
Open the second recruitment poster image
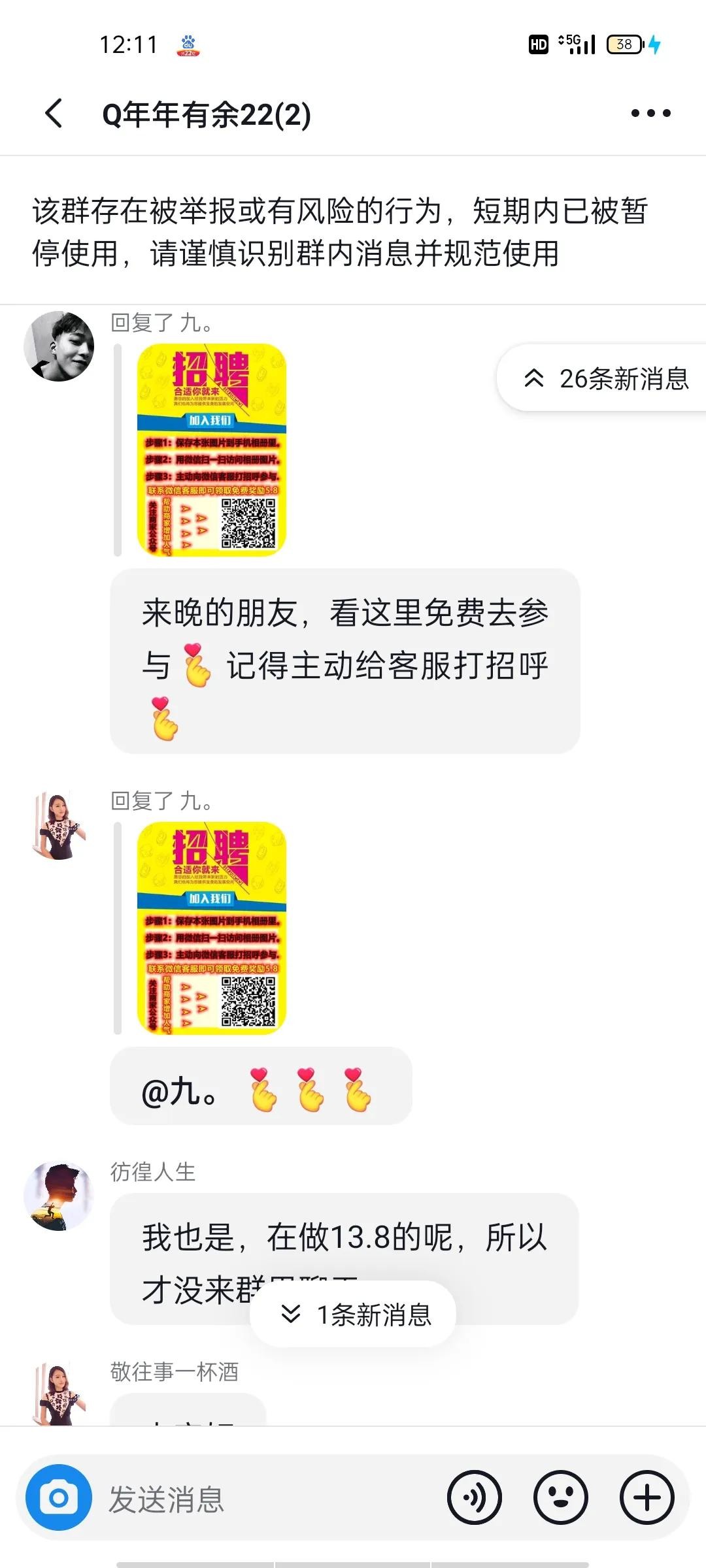pos(212,928)
